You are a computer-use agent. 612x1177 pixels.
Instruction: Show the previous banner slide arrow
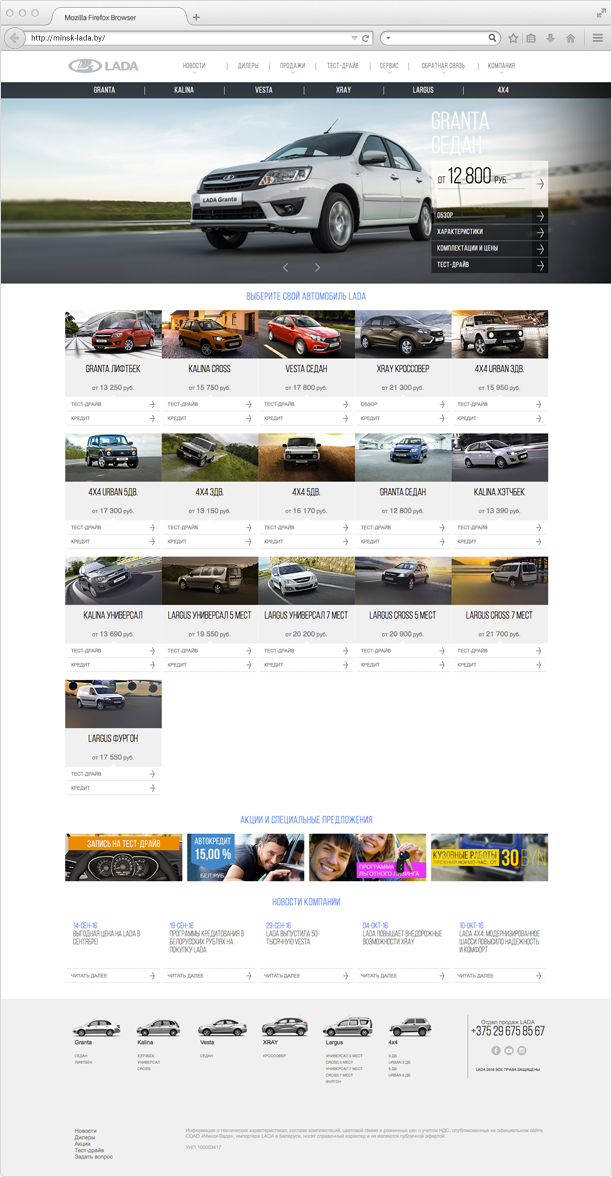coord(285,267)
